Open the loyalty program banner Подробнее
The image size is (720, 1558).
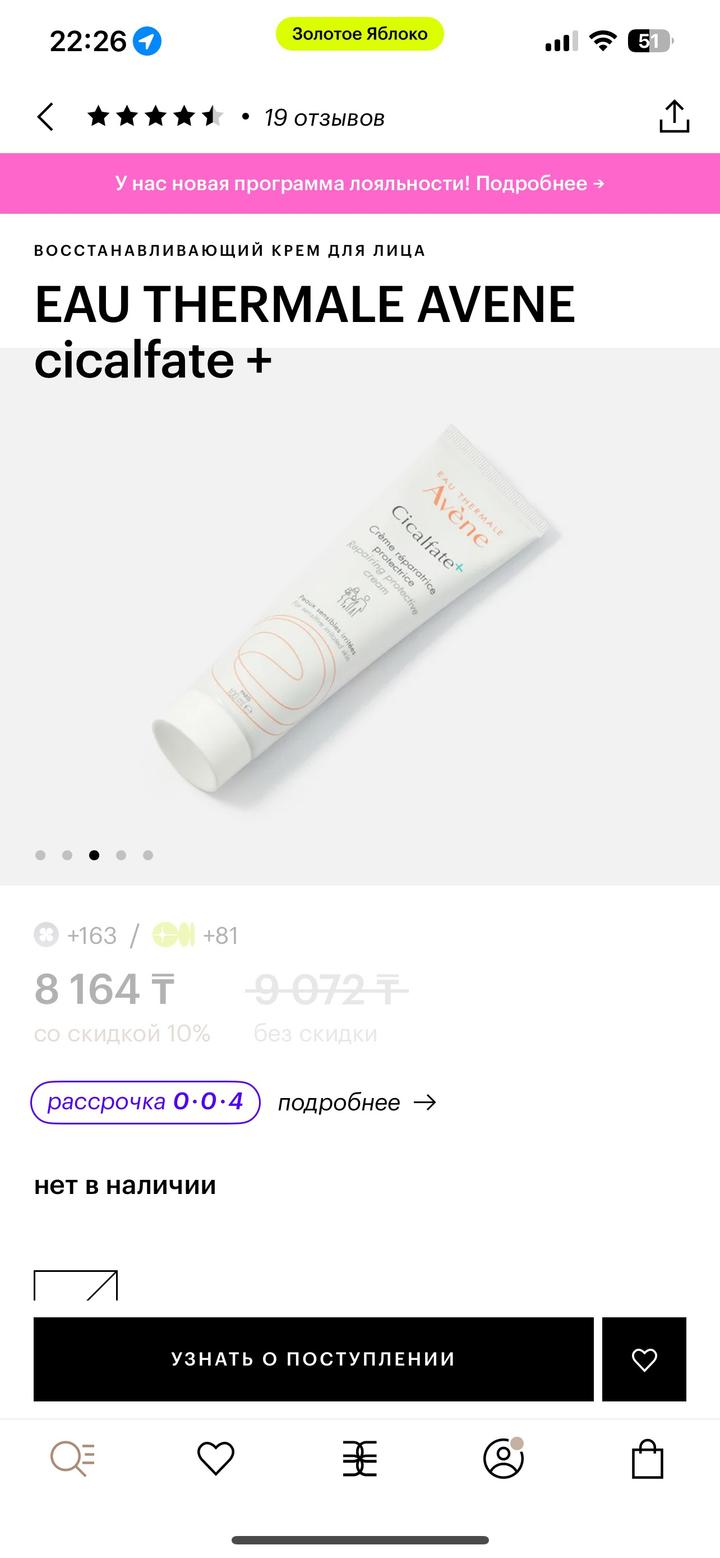[x=360, y=183]
